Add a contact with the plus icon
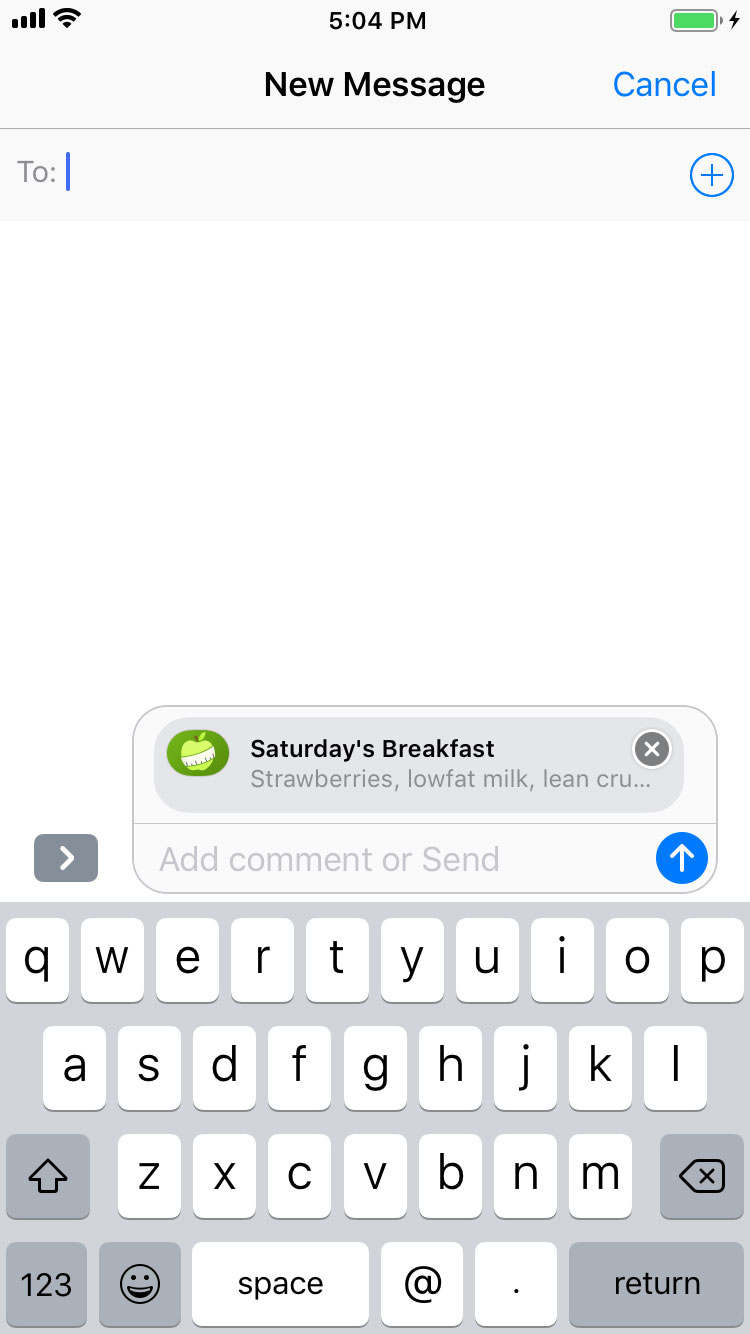Viewport: 750px width, 1334px height. 712,176
